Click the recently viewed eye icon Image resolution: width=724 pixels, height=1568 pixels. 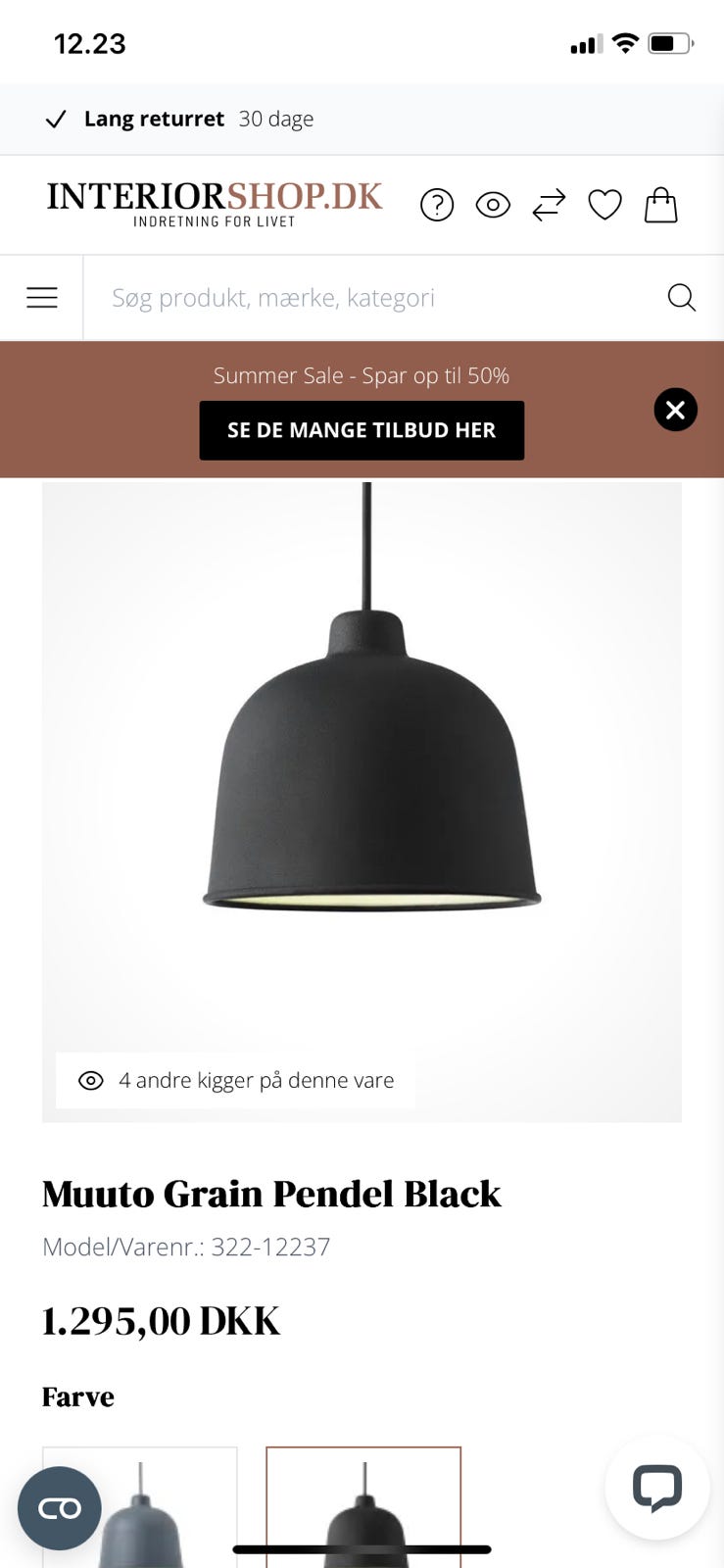click(493, 205)
